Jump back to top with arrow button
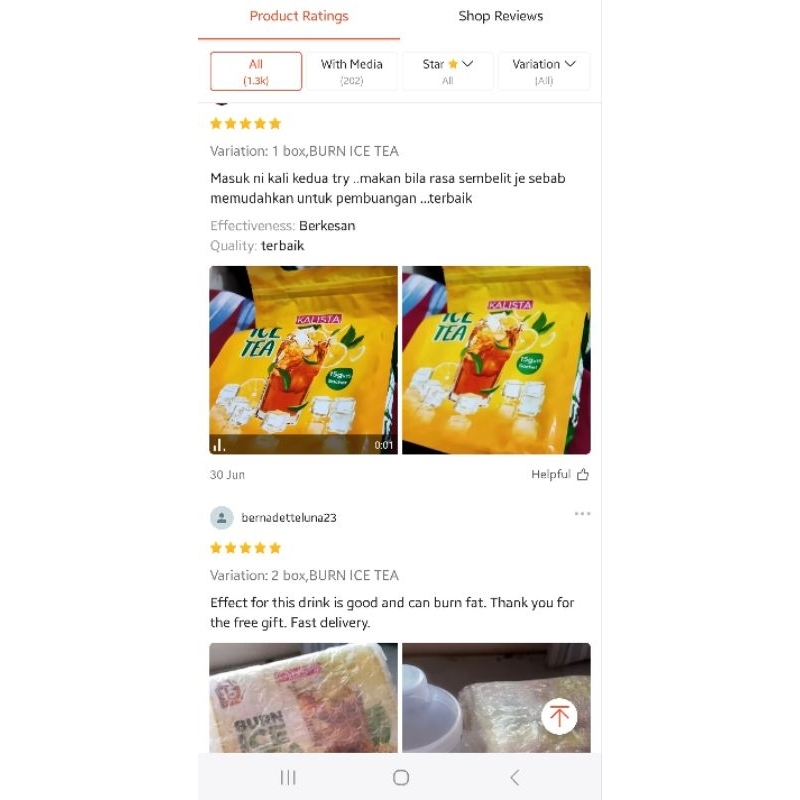 coord(559,716)
